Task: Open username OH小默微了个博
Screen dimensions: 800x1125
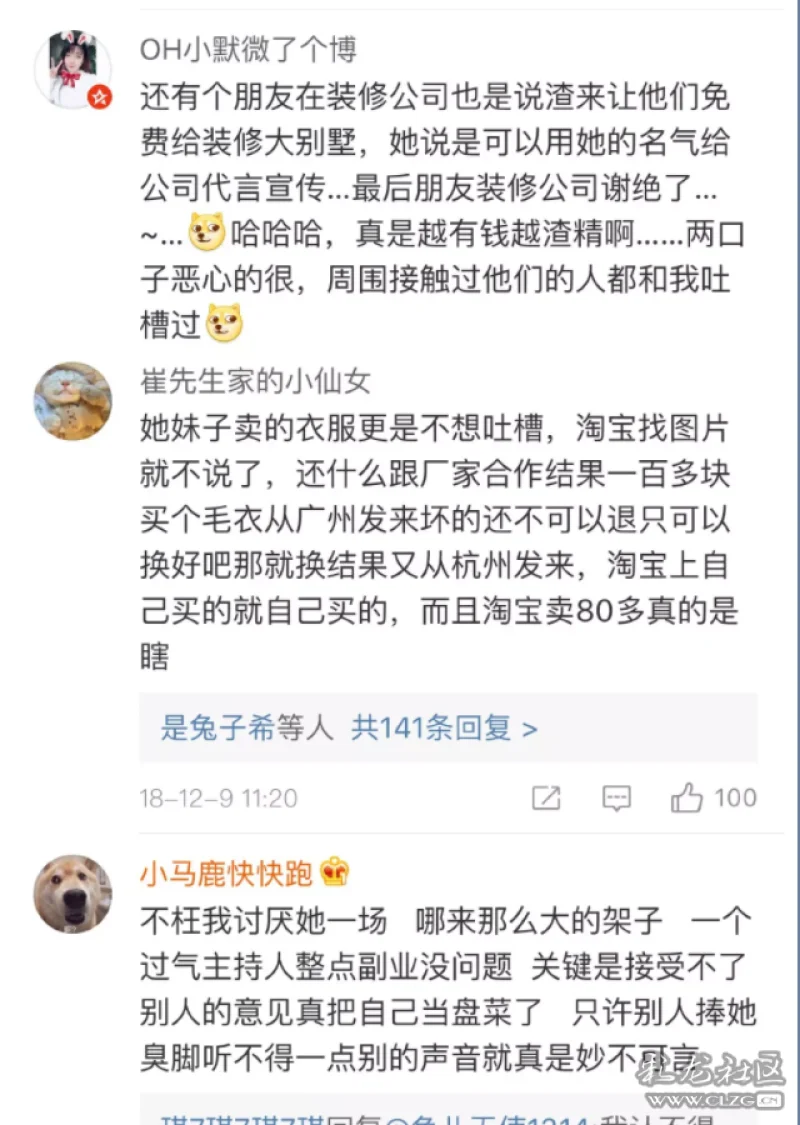Action: click(248, 49)
